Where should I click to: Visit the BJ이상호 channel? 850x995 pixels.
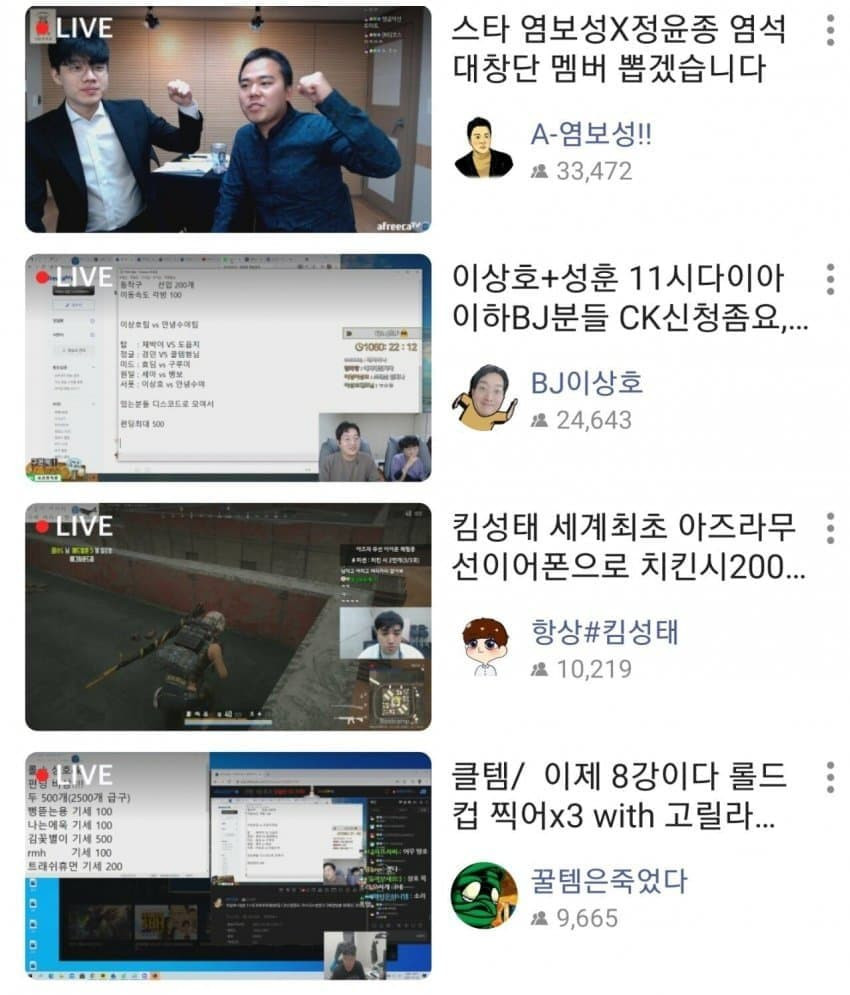(483, 397)
